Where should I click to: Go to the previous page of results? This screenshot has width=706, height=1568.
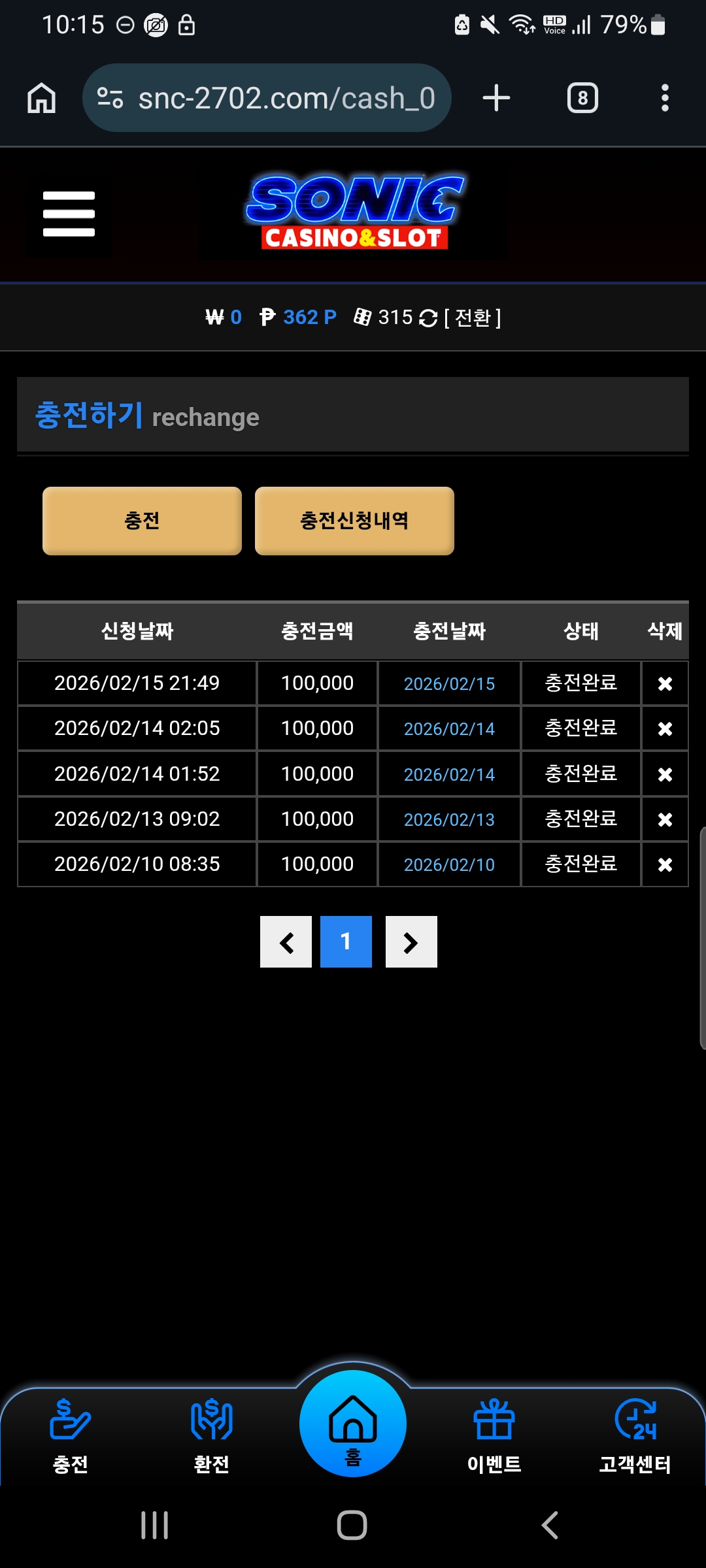286,941
